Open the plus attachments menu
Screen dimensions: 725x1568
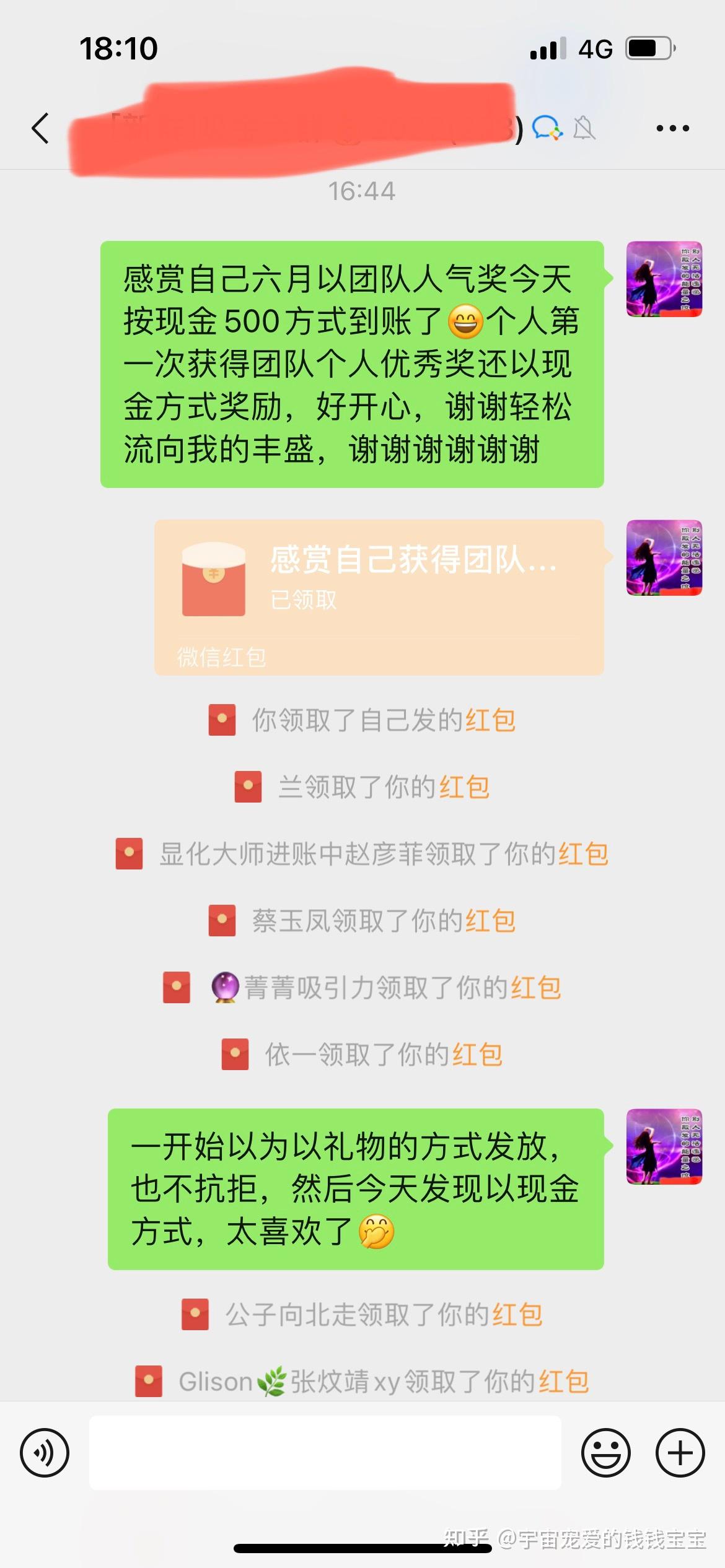pos(680,1452)
